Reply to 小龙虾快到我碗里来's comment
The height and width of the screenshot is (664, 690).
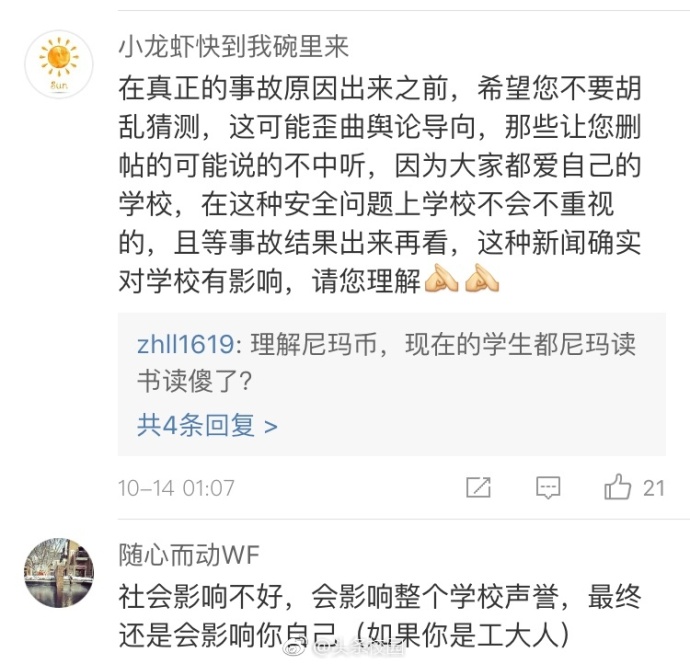[548, 487]
